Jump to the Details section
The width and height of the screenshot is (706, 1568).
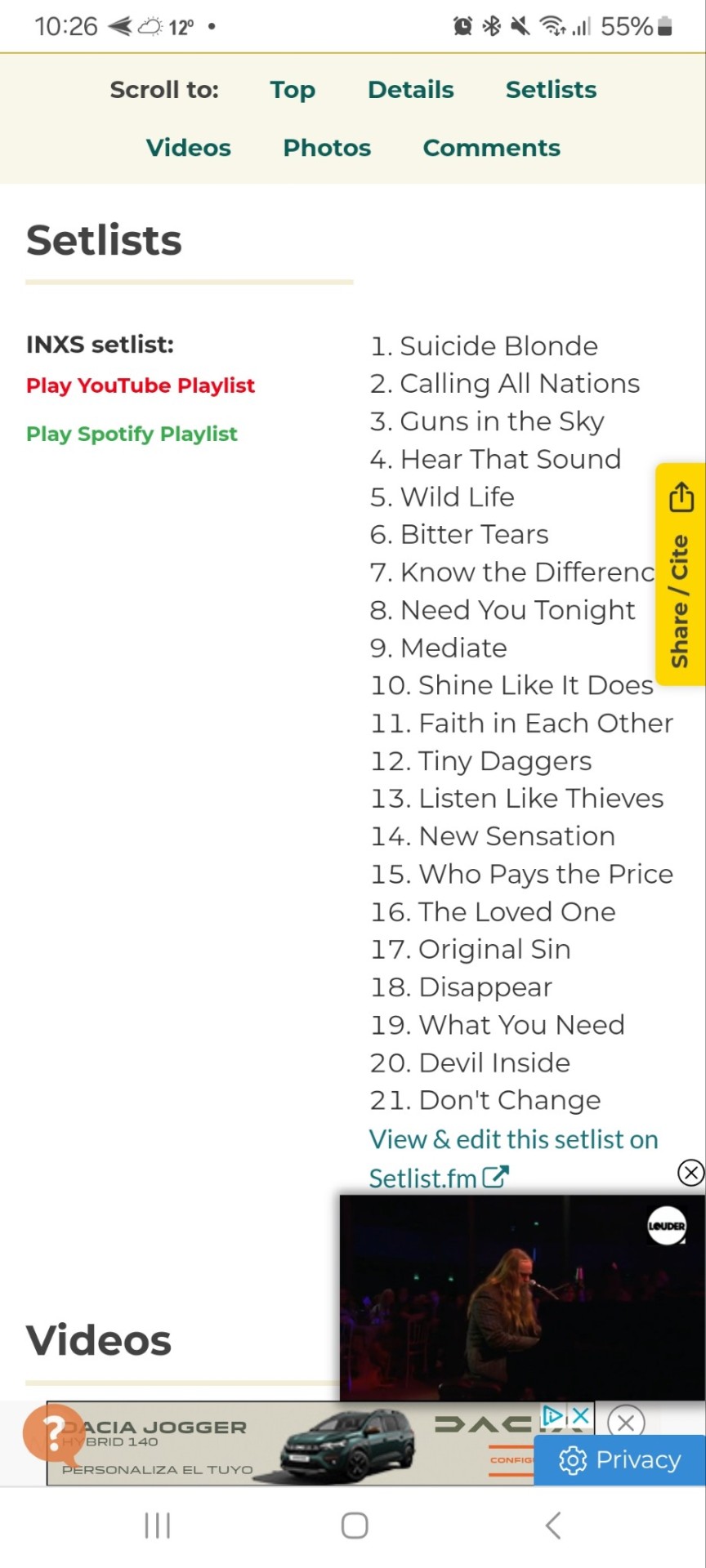(410, 90)
